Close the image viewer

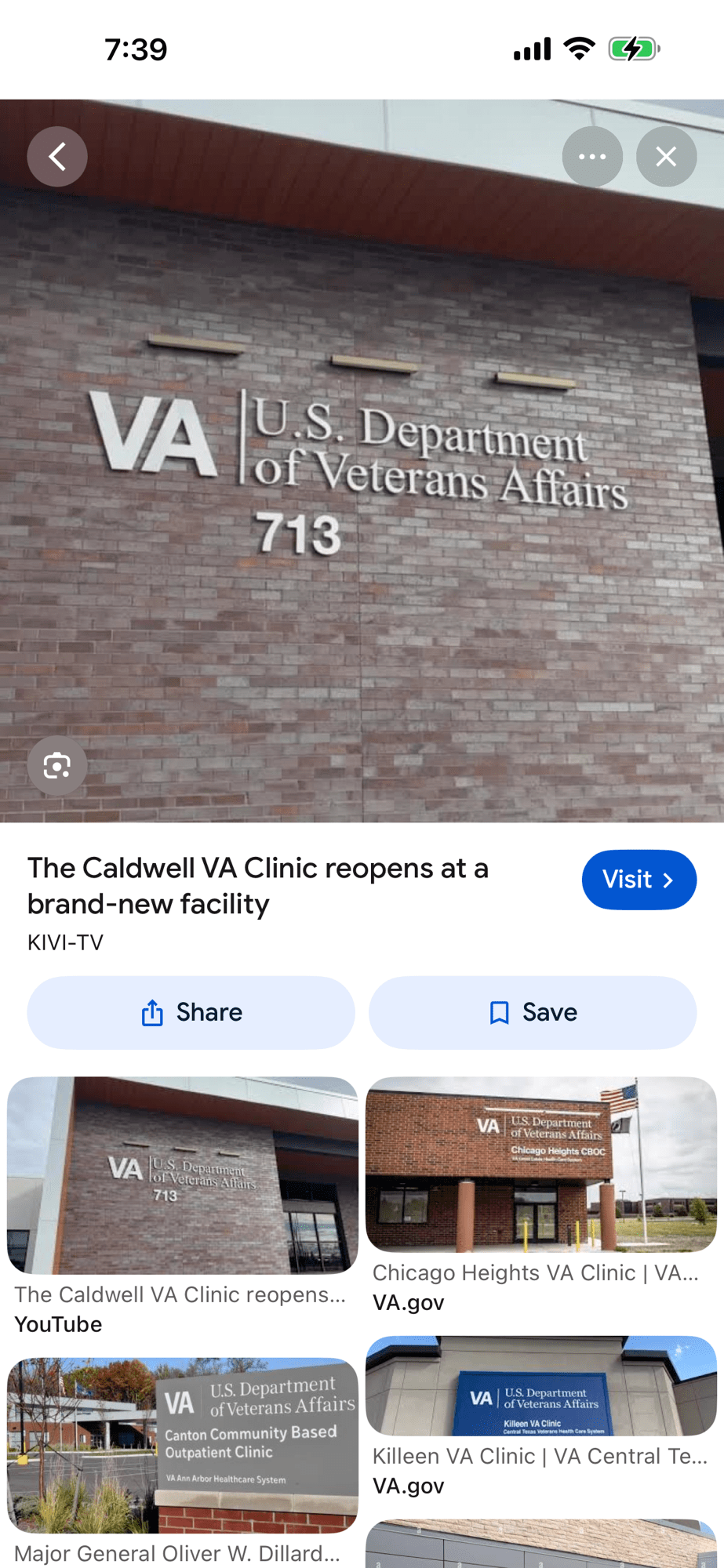tap(666, 157)
